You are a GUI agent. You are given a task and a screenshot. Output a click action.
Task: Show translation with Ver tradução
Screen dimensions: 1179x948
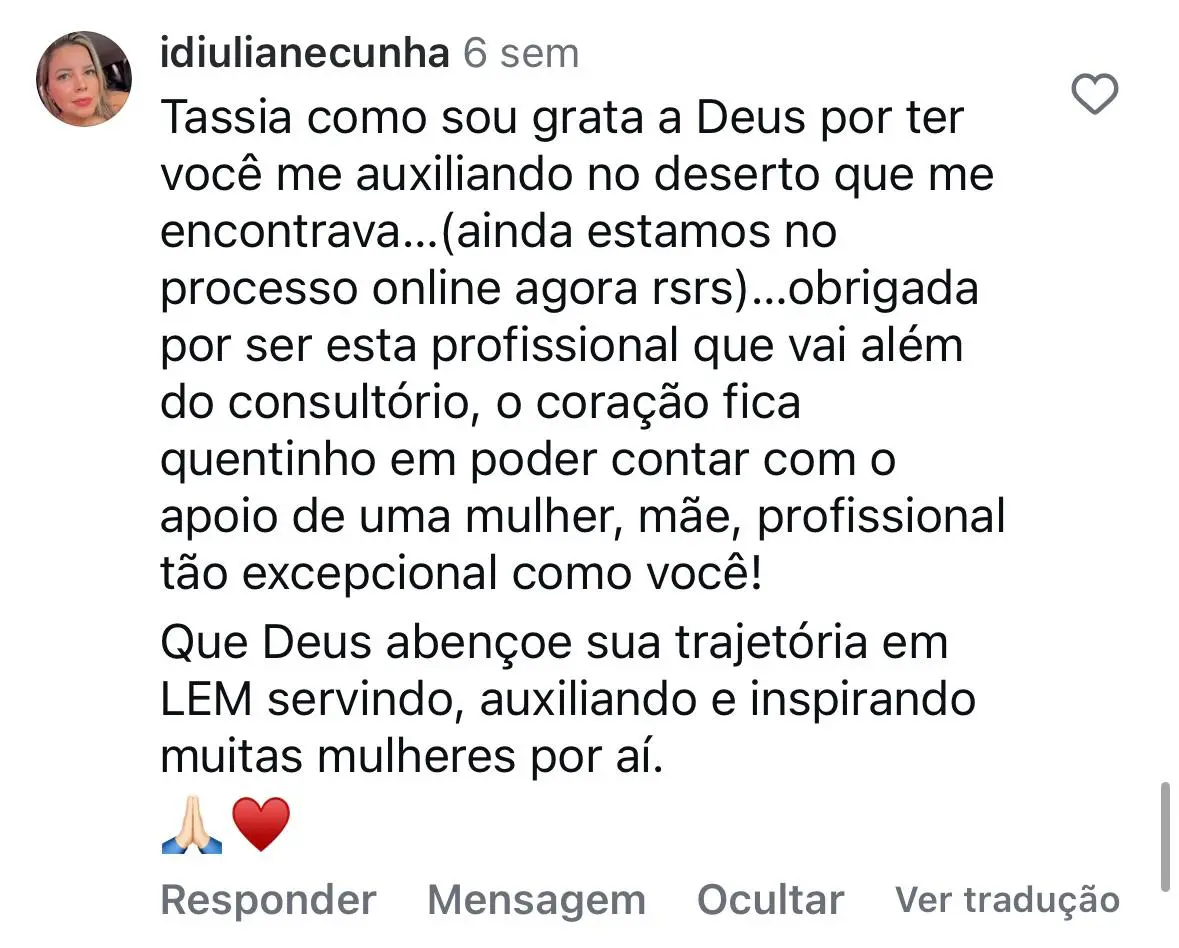(1007, 900)
